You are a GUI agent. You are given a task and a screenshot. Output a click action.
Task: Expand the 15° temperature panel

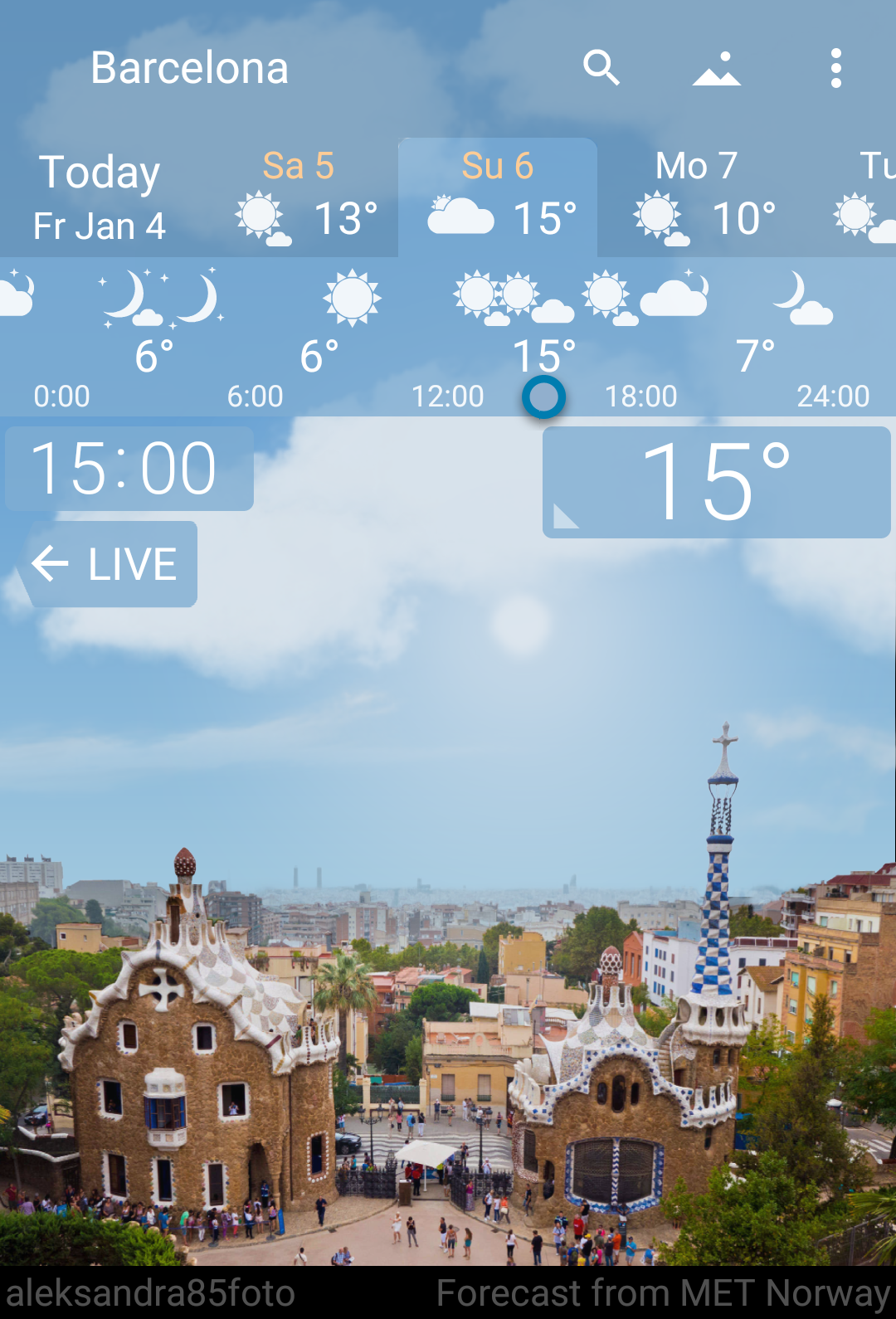pyautogui.click(x=716, y=482)
